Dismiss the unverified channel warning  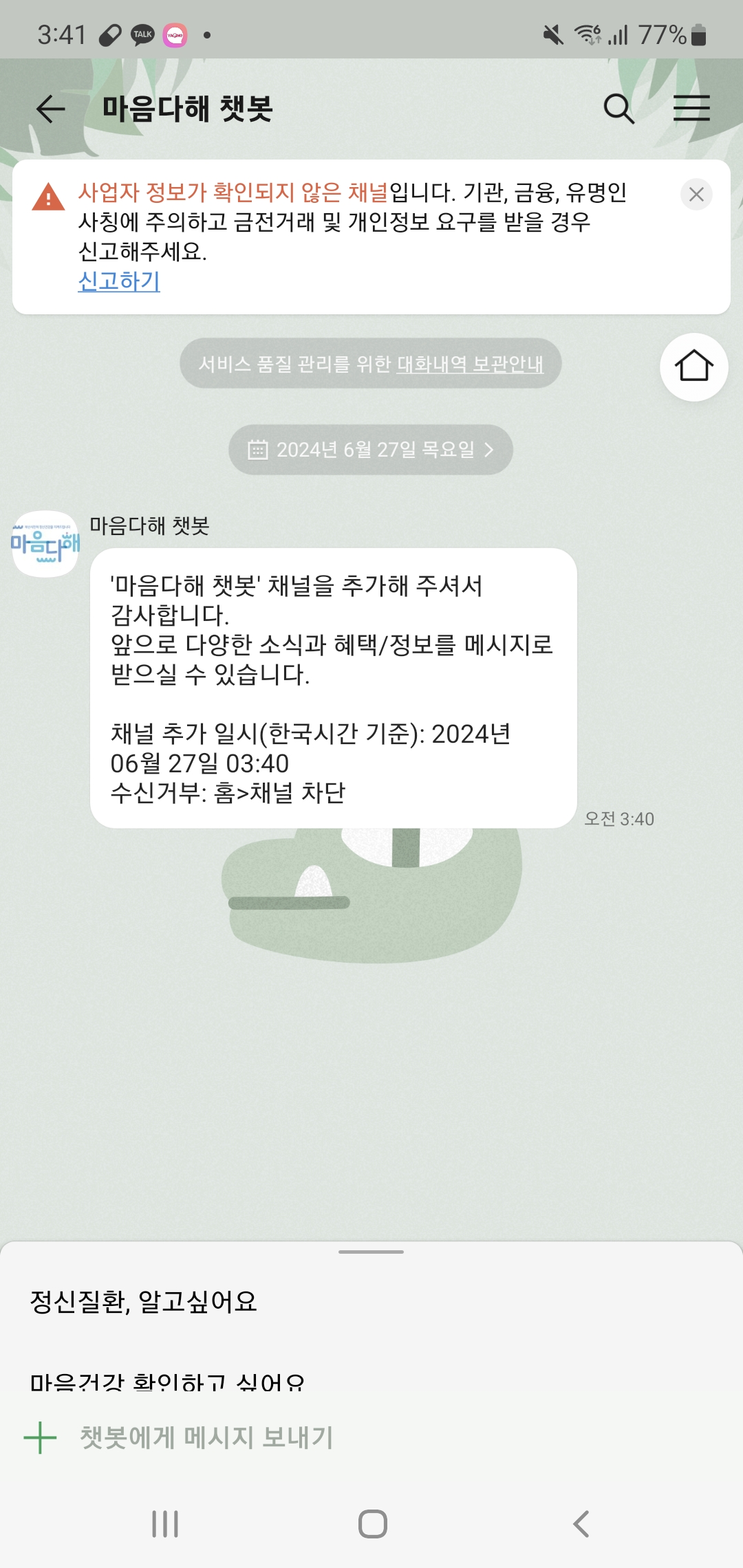click(x=696, y=195)
